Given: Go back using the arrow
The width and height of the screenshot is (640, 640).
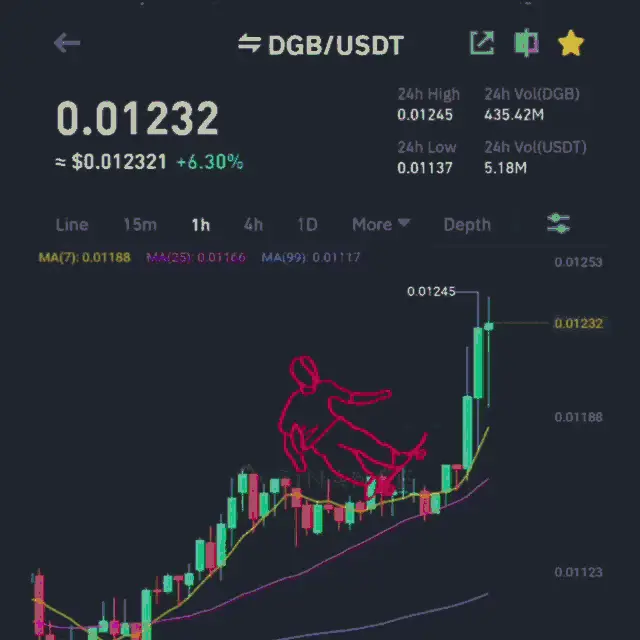Looking at the screenshot, I should click(x=67, y=43).
